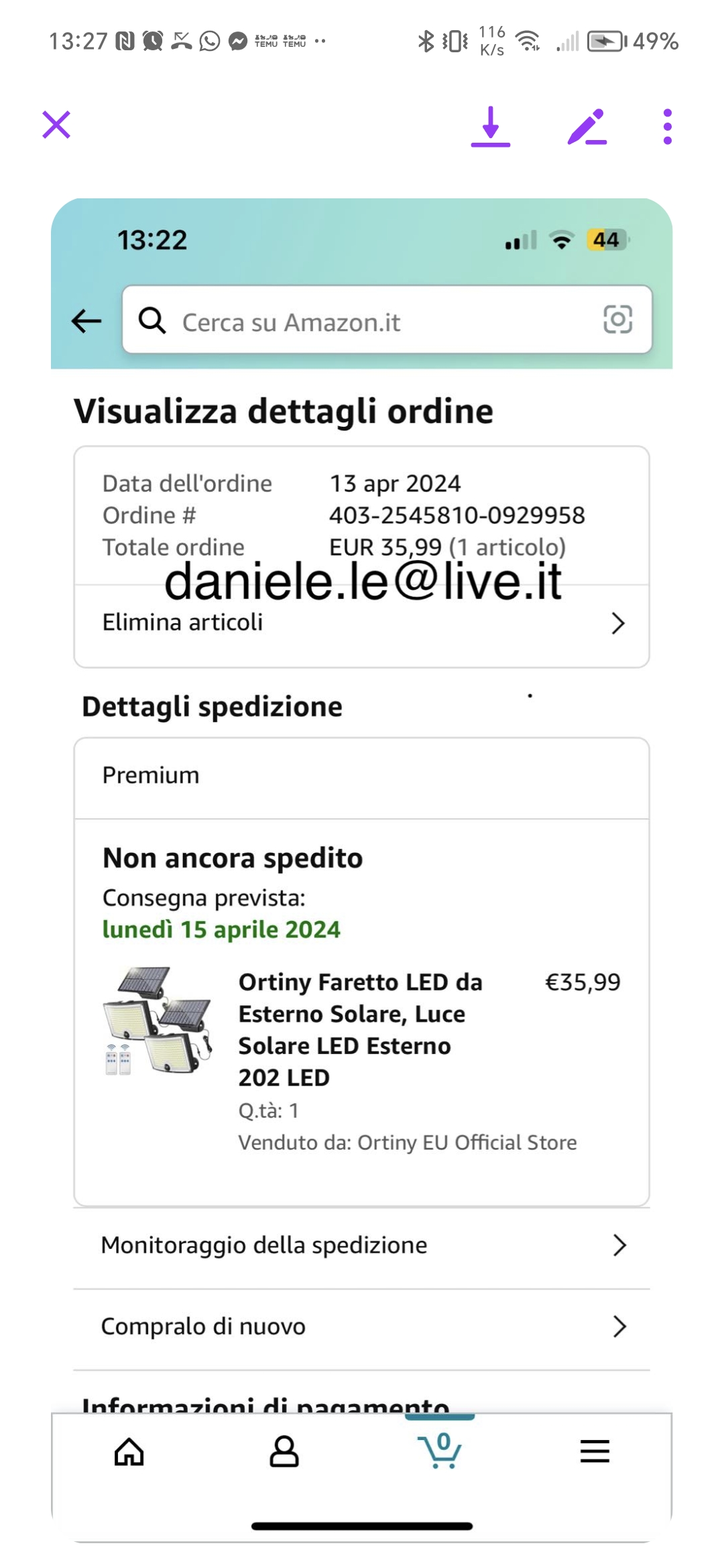
Task: Open the three-dot overflow menu
Action: 667,127
